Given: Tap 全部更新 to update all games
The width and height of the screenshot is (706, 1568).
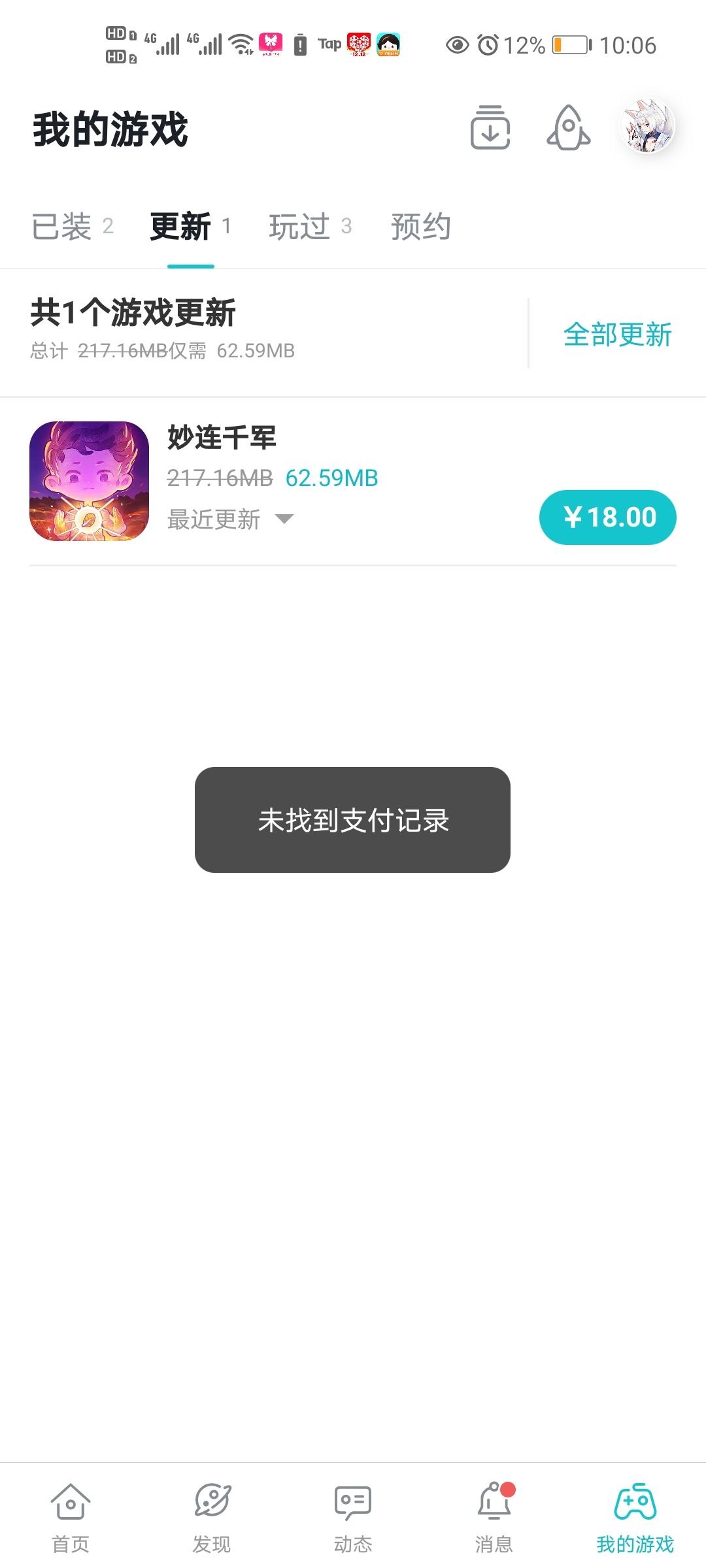Looking at the screenshot, I should (x=618, y=333).
